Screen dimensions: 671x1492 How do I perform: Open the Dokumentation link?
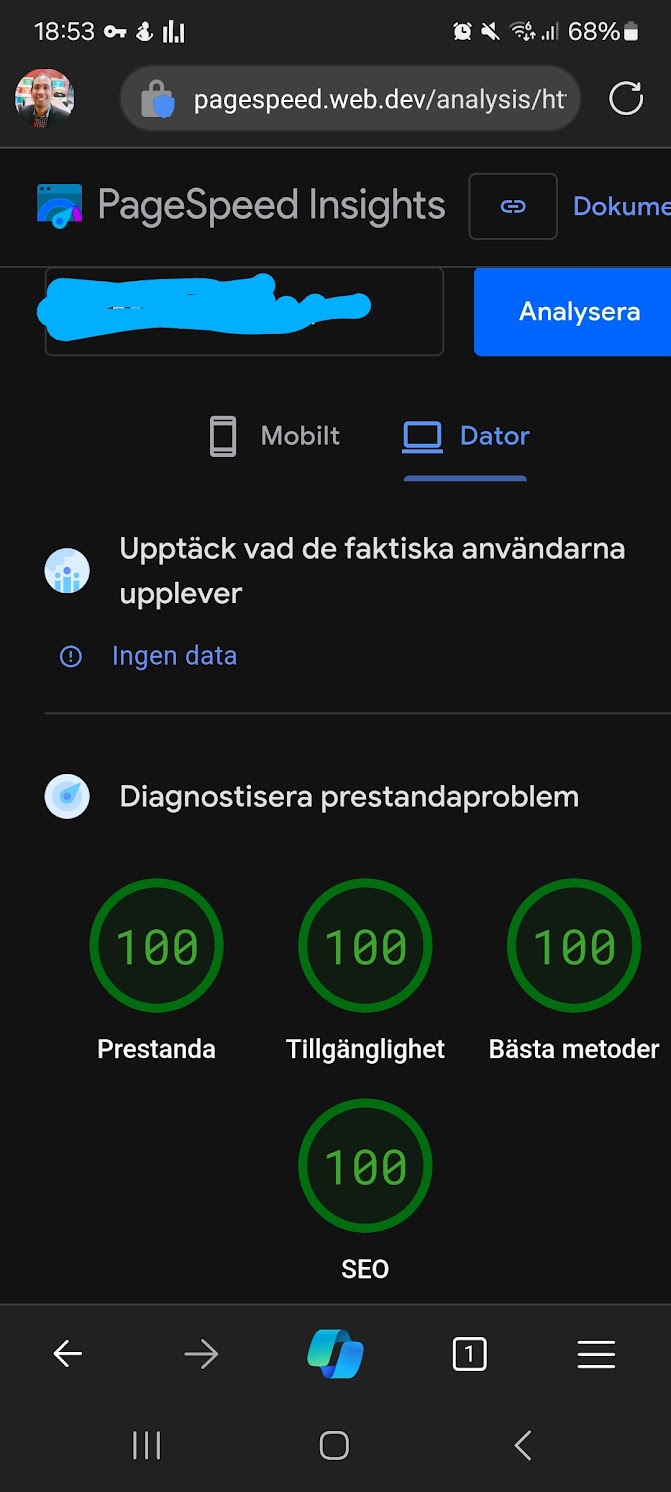621,206
